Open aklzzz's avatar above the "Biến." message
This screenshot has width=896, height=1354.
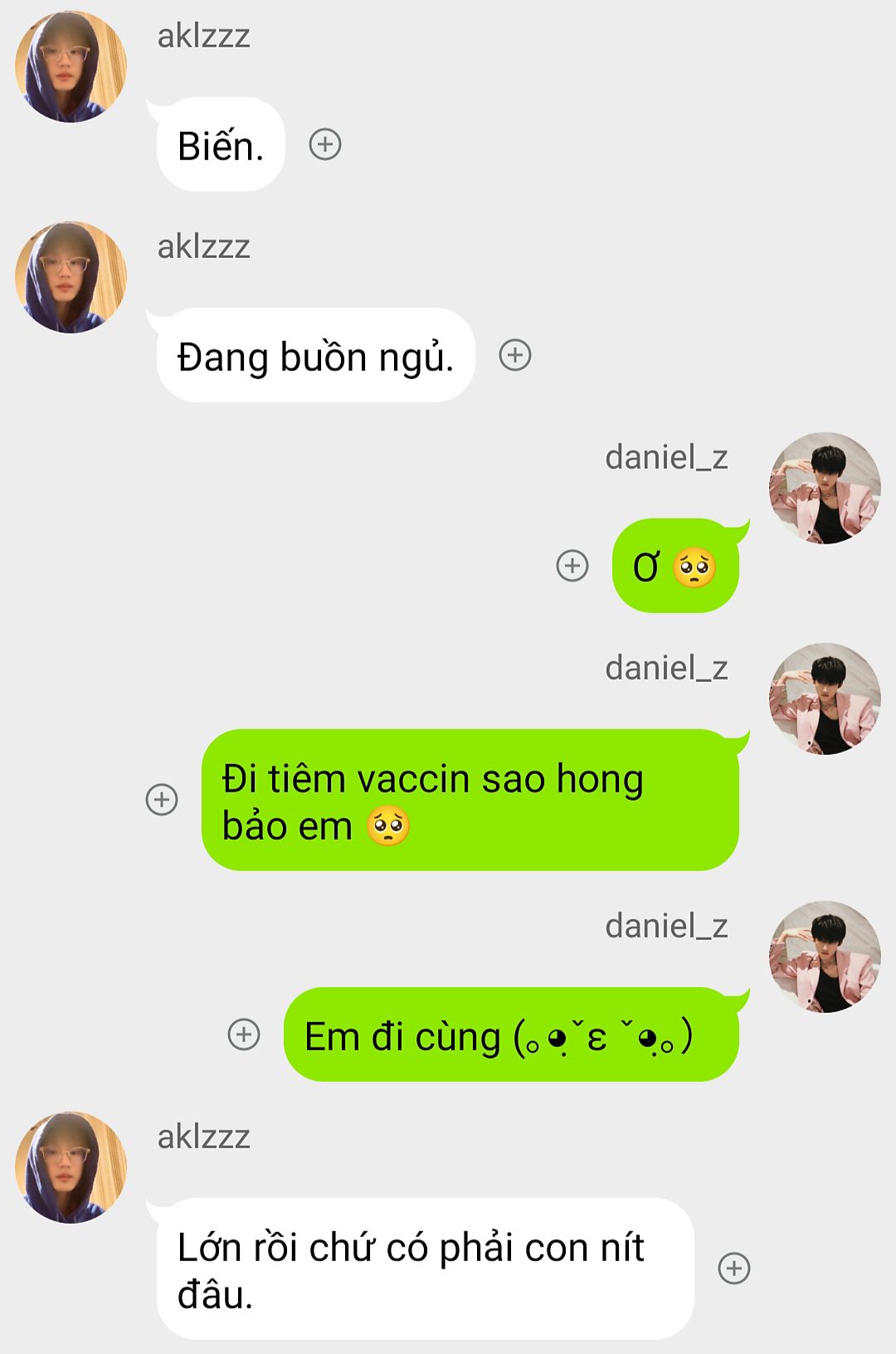(71, 66)
